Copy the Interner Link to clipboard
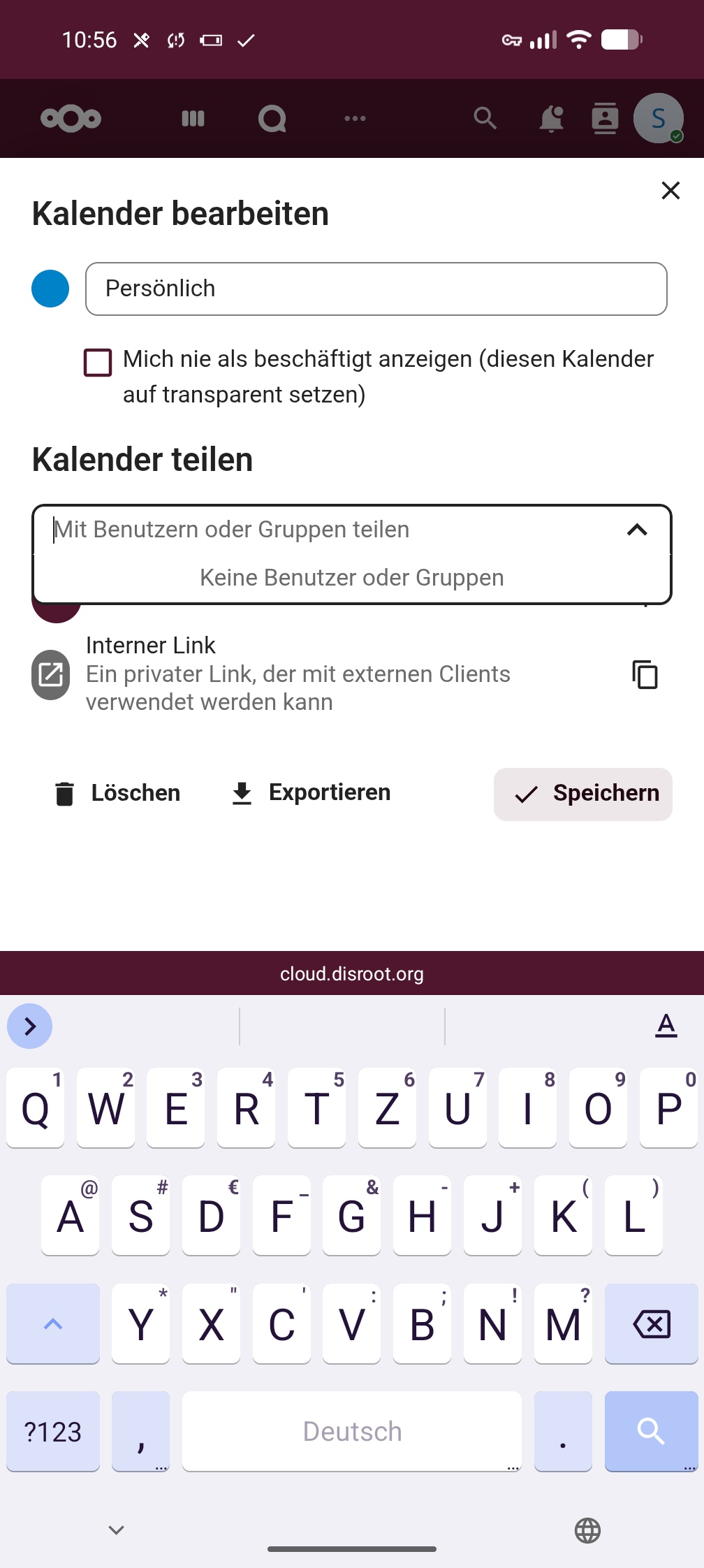 point(645,674)
